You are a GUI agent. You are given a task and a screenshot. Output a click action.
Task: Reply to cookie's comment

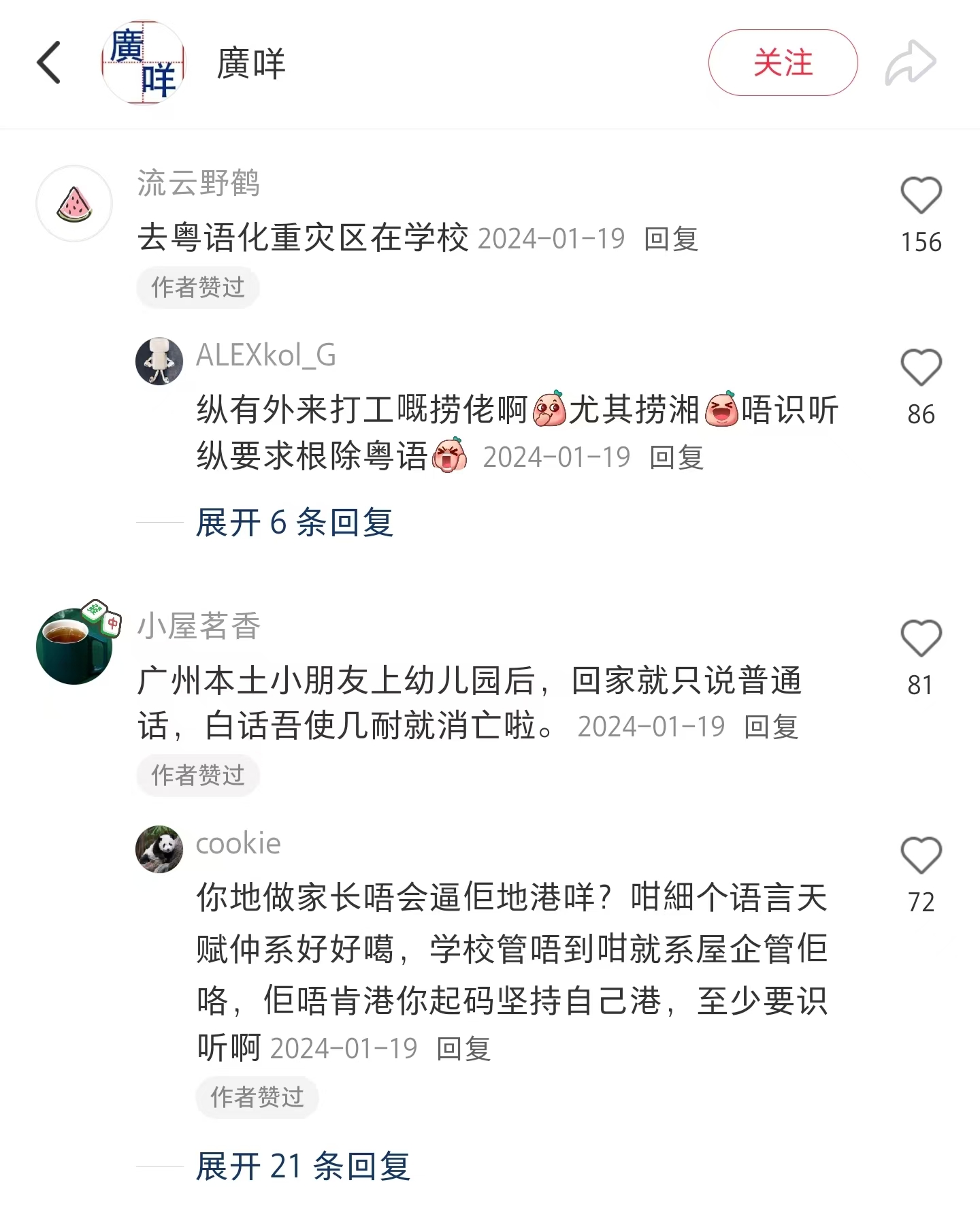click(463, 1049)
